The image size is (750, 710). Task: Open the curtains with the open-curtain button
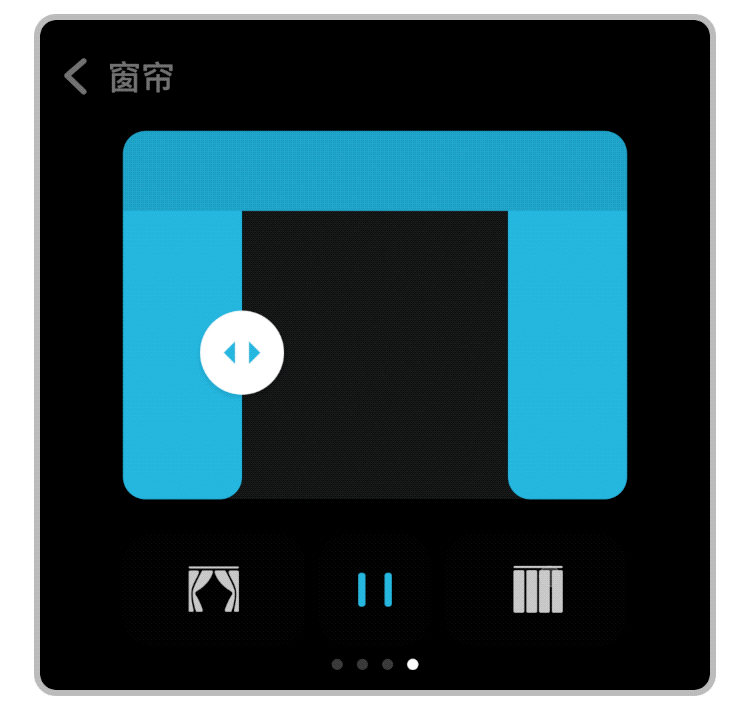click(214, 590)
